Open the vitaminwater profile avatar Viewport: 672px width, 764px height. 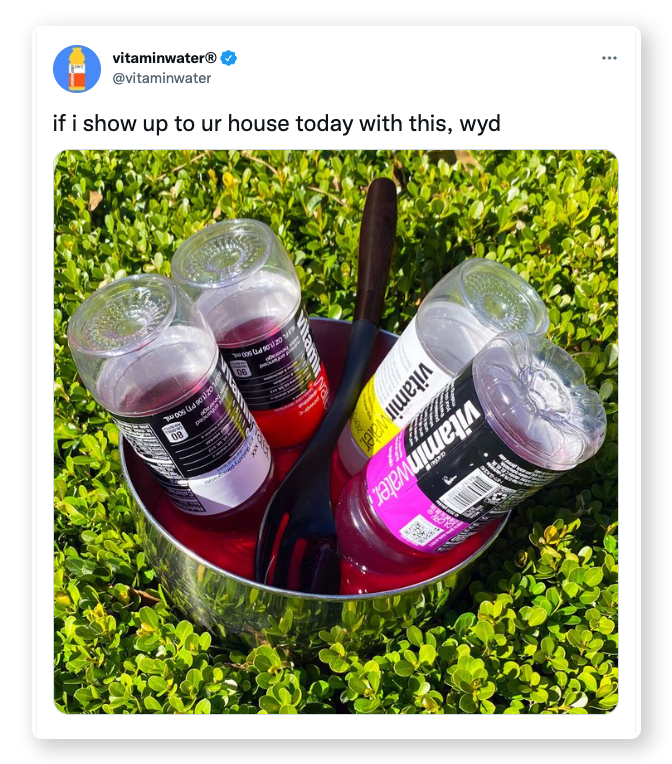click(x=77, y=69)
